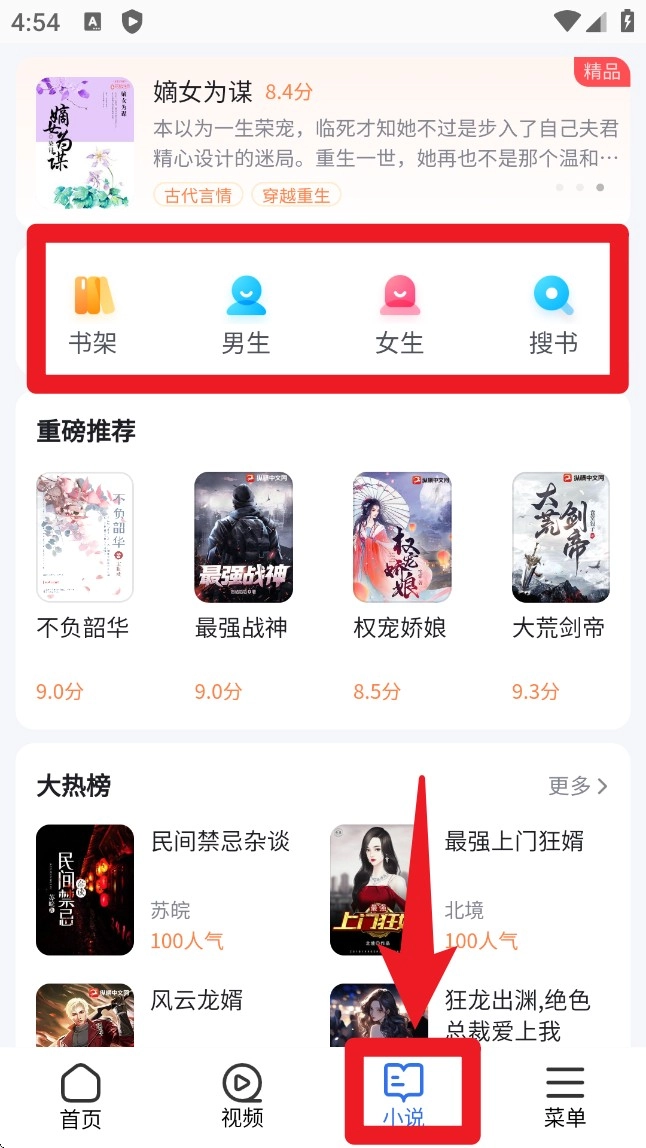646x1148 pixels.
Task: Tap the 穿越重生 genre tag
Action: click(295, 195)
